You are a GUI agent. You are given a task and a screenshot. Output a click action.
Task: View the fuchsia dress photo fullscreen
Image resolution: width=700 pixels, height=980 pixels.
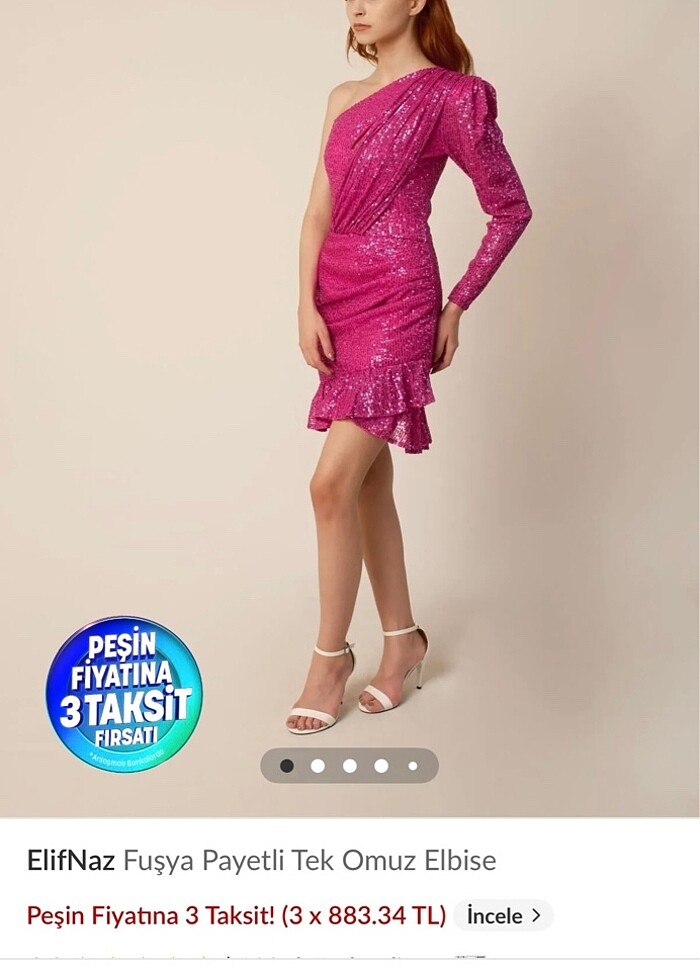point(400,350)
